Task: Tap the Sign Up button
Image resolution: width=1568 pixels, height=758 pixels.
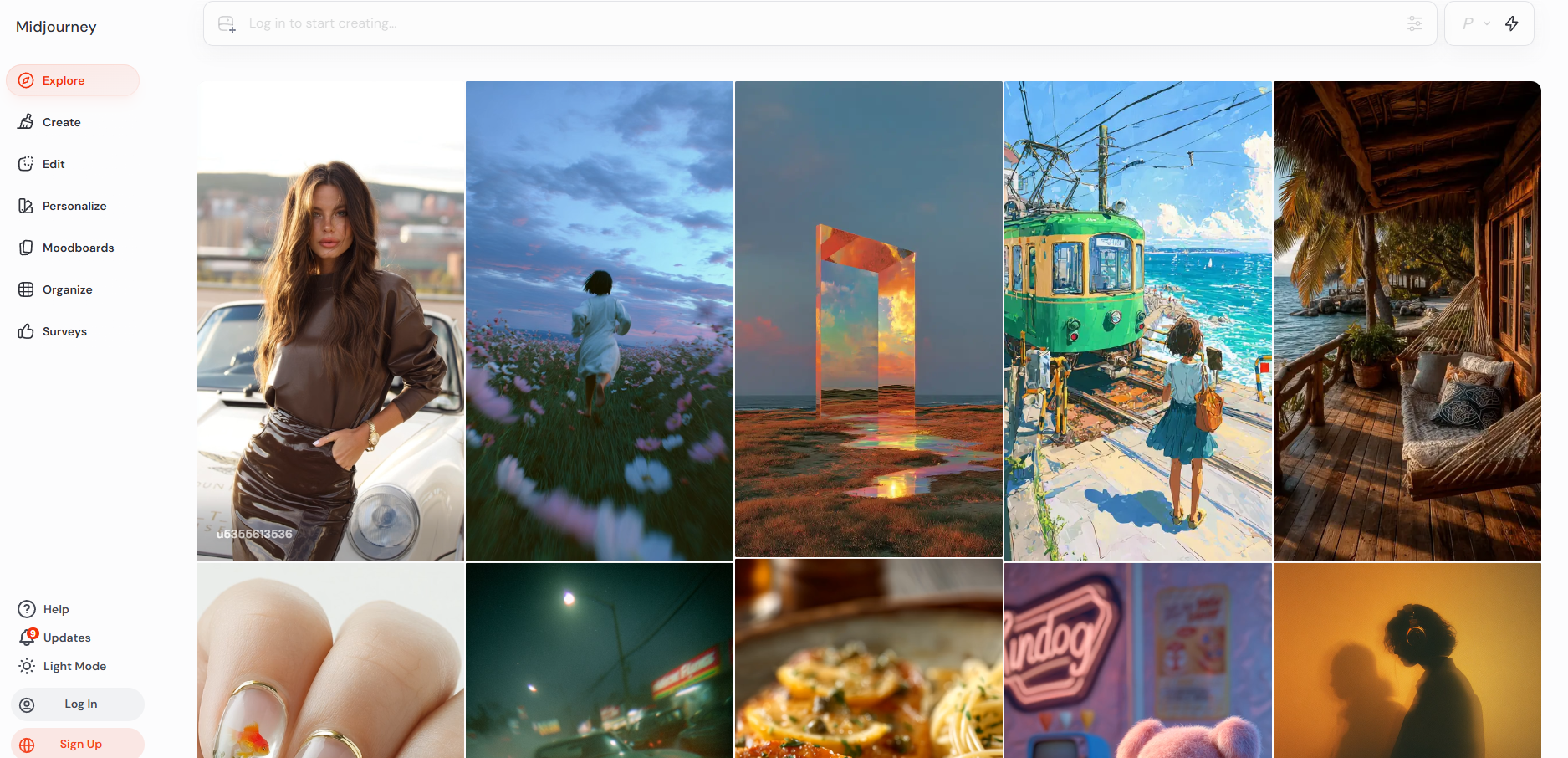Action: click(78, 744)
